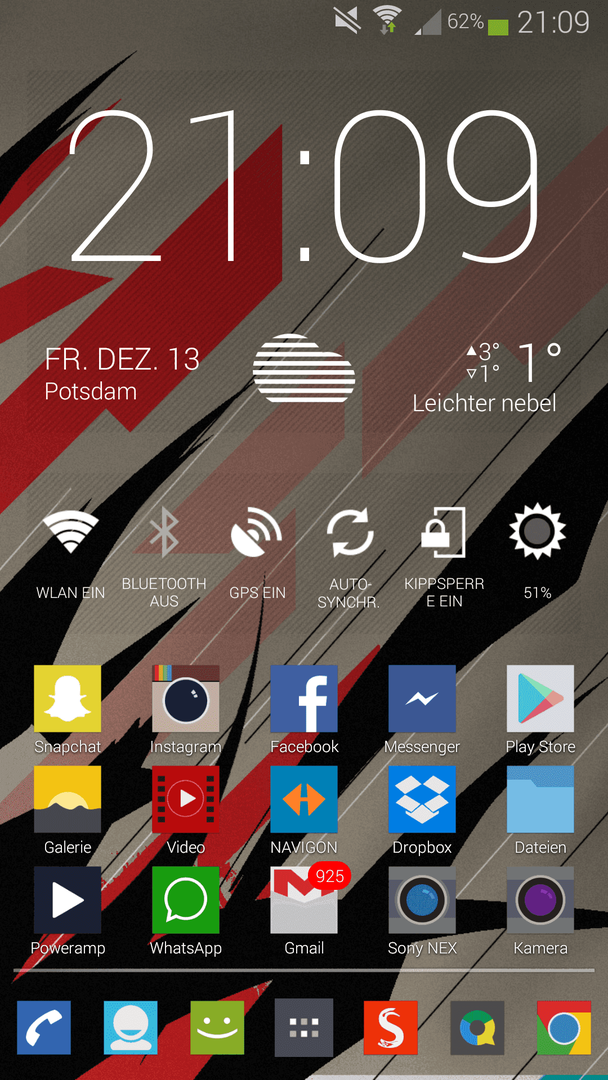The image size is (608, 1080).
Task: Open Messenger
Action: [422, 699]
